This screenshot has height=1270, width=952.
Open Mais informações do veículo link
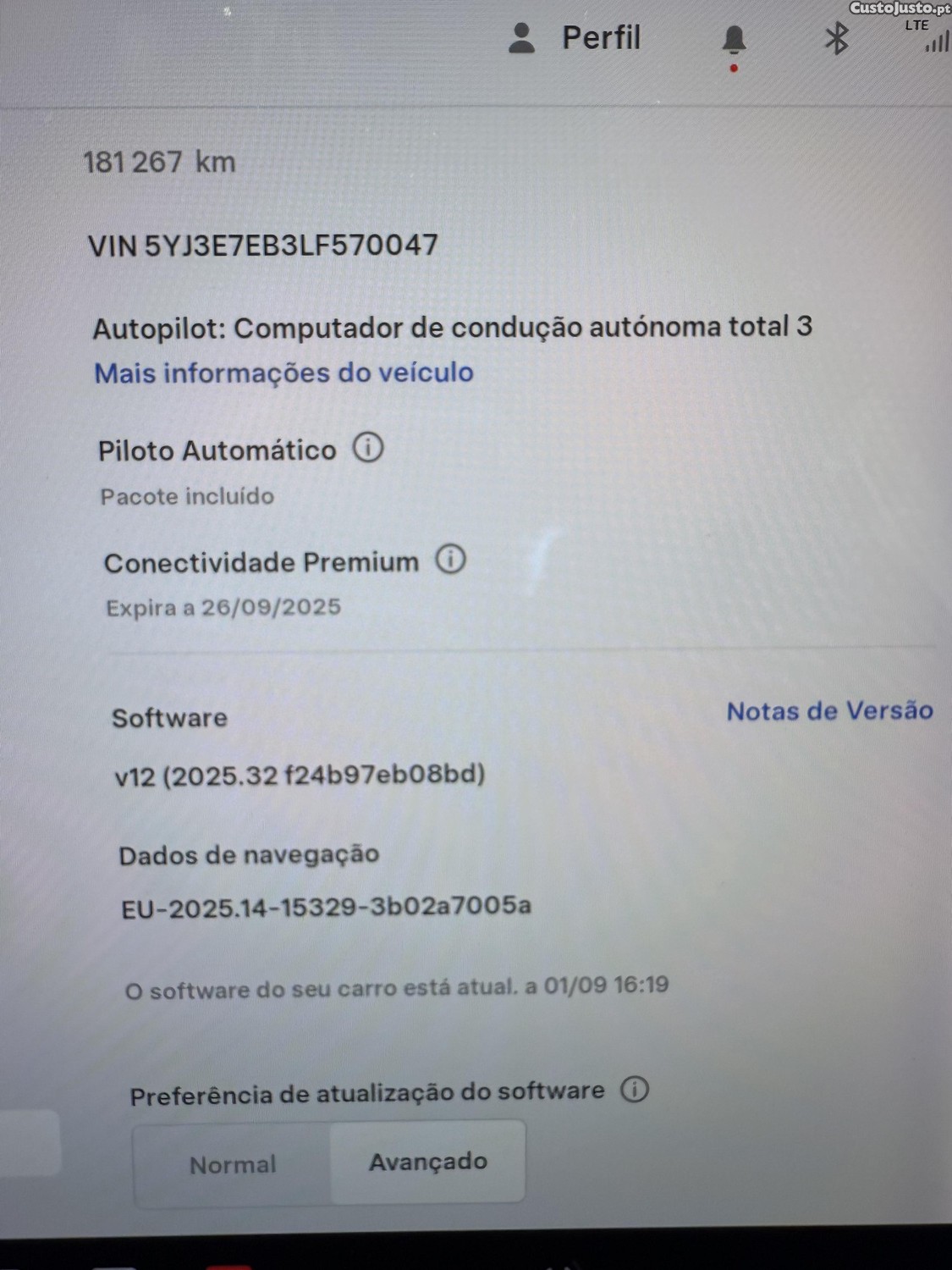283,373
